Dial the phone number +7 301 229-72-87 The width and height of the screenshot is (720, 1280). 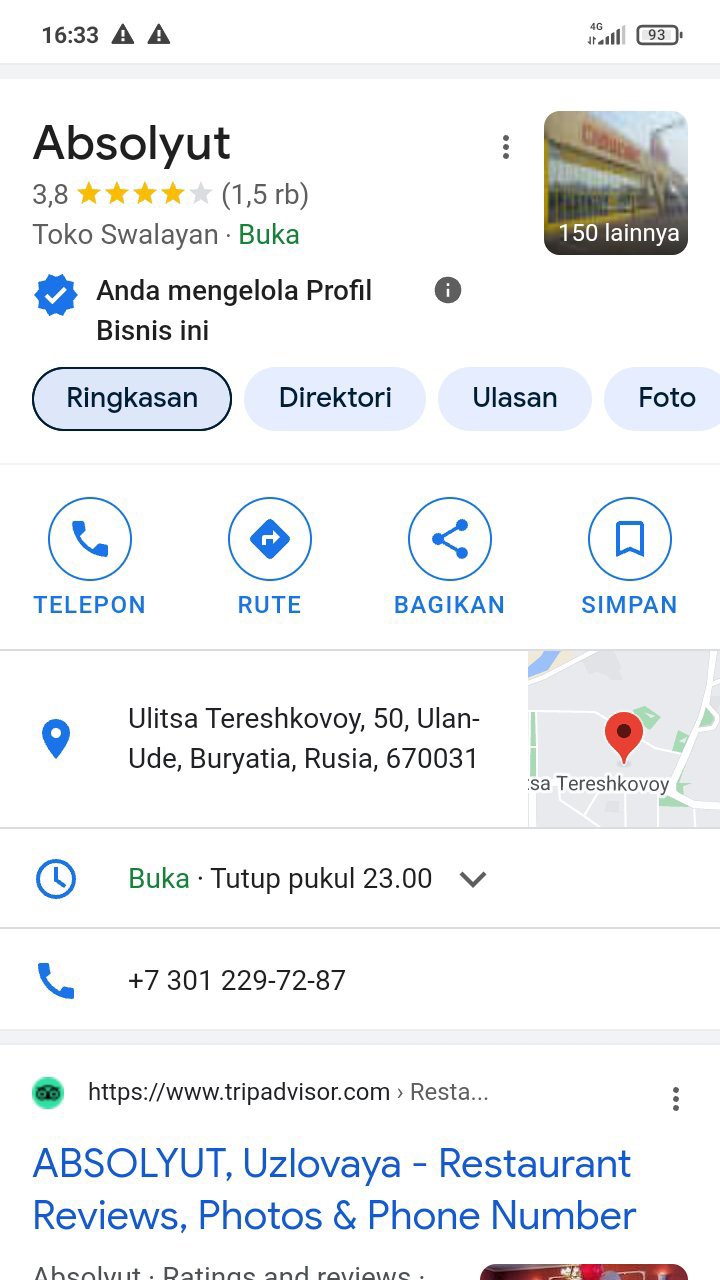237,980
